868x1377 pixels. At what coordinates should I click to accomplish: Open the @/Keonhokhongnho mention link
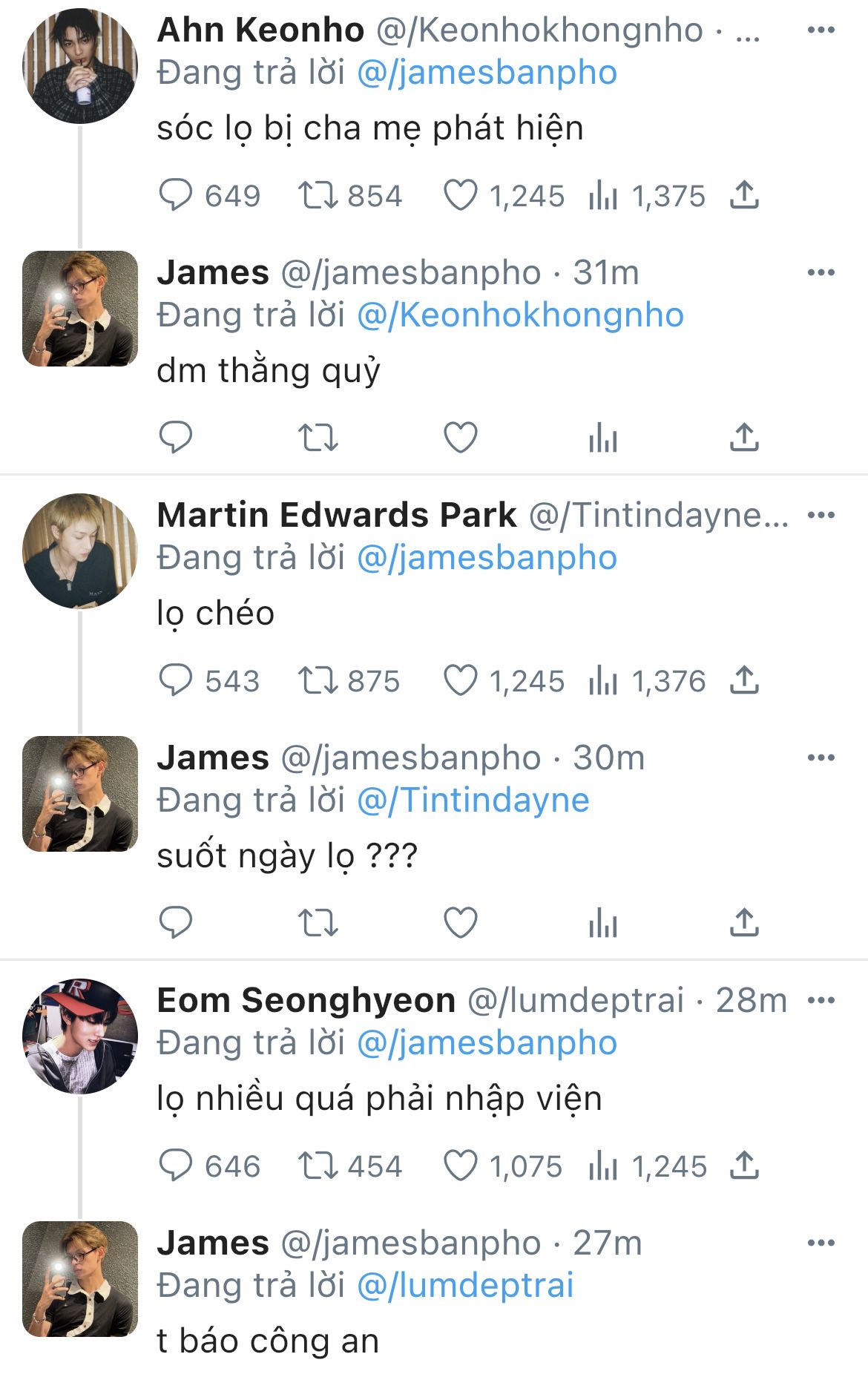[x=520, y=315]
